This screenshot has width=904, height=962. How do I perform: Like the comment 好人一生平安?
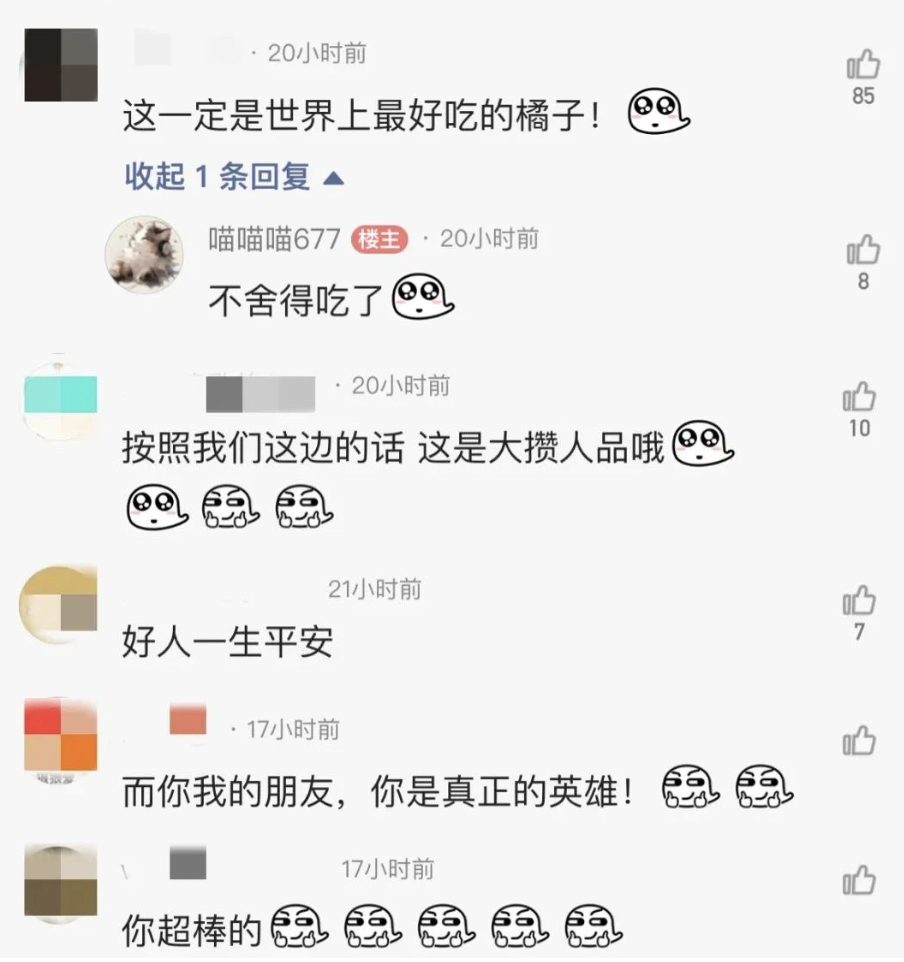[x=859, y=602]
